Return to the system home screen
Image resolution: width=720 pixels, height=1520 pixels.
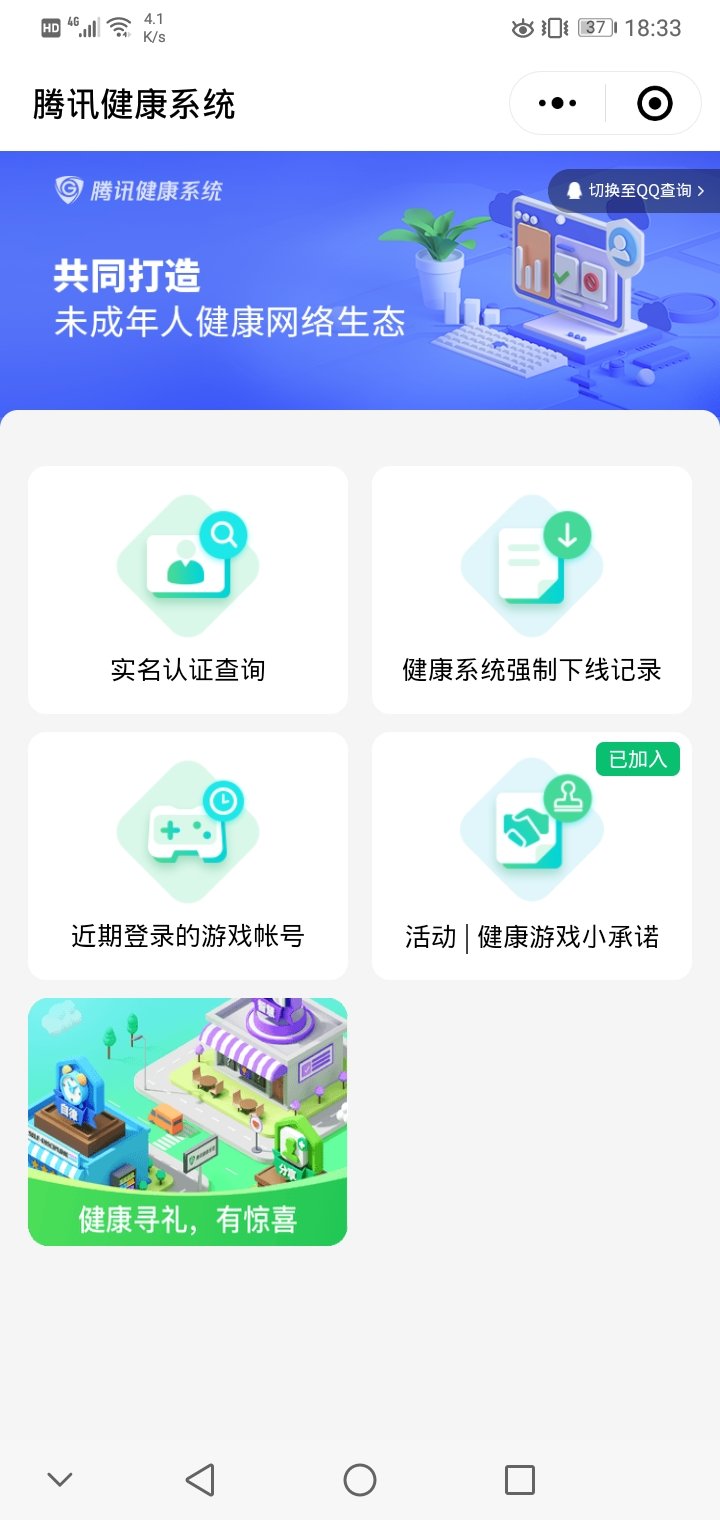pos(360,1479)
